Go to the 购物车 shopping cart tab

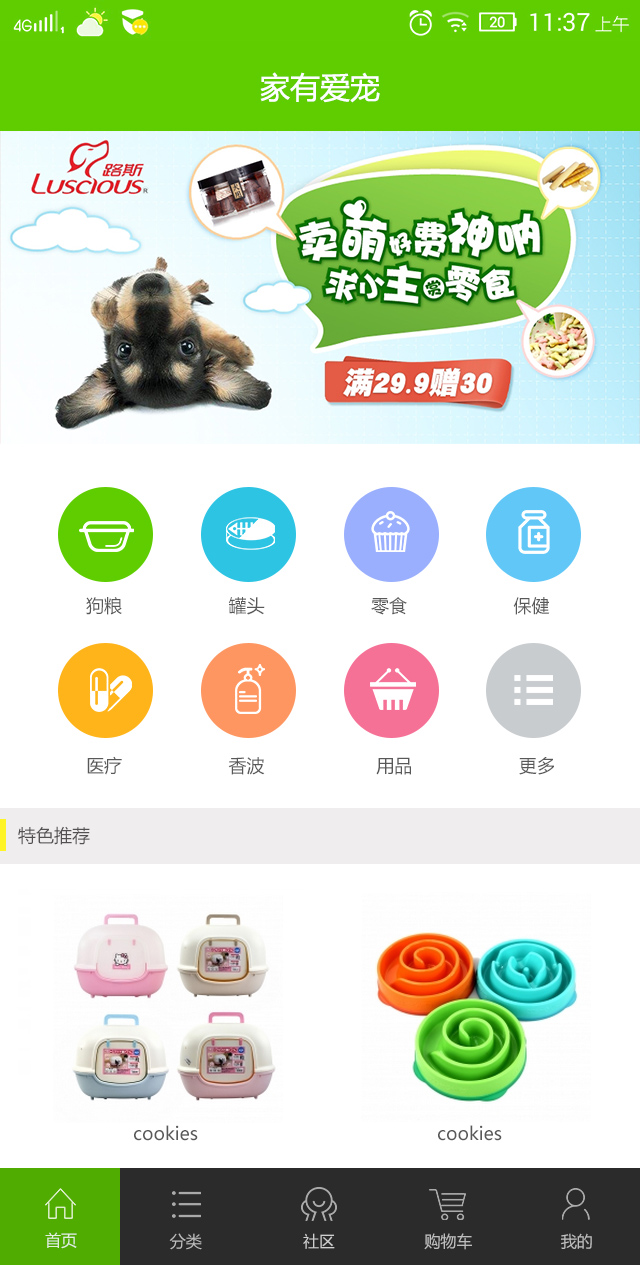point(447,1217)
